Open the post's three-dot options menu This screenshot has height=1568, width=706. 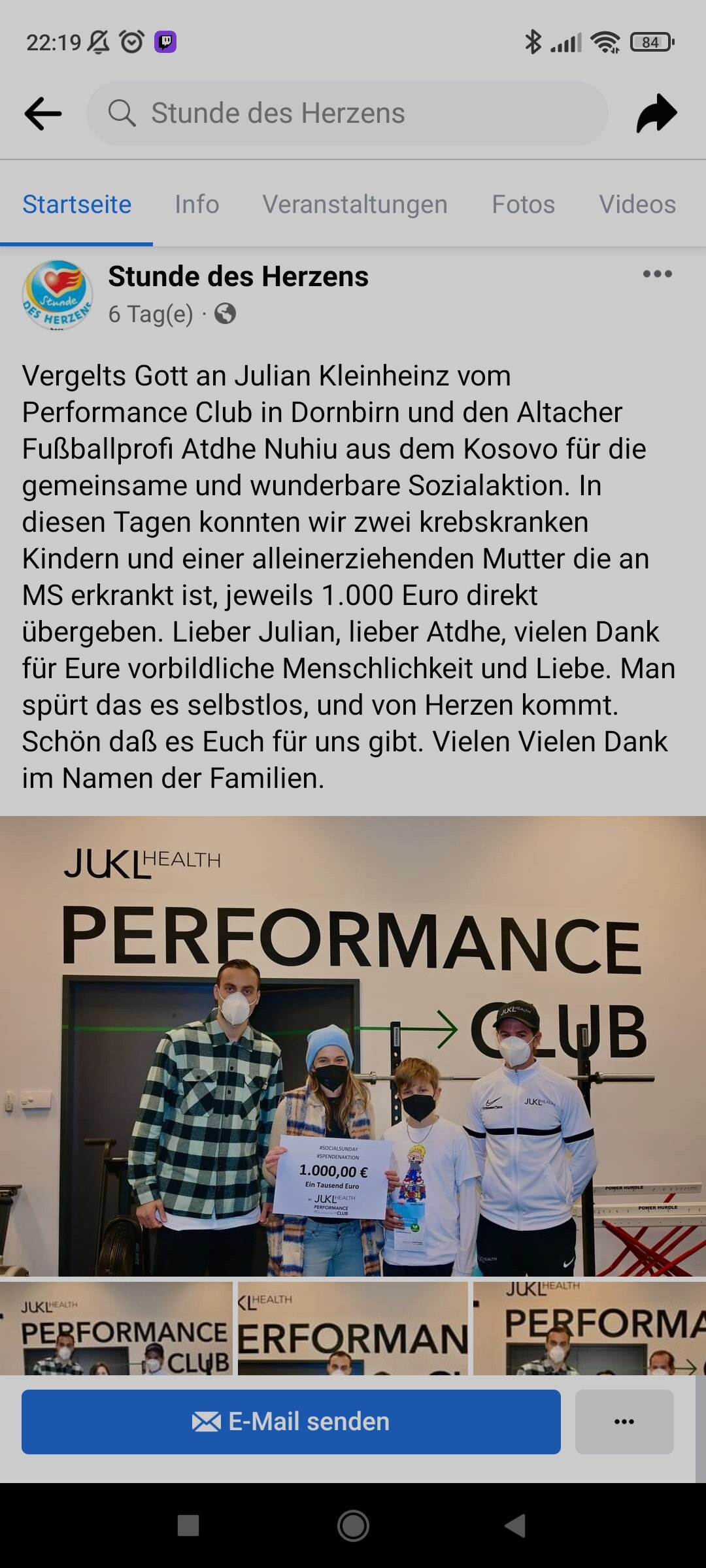(x=657, y=274)
